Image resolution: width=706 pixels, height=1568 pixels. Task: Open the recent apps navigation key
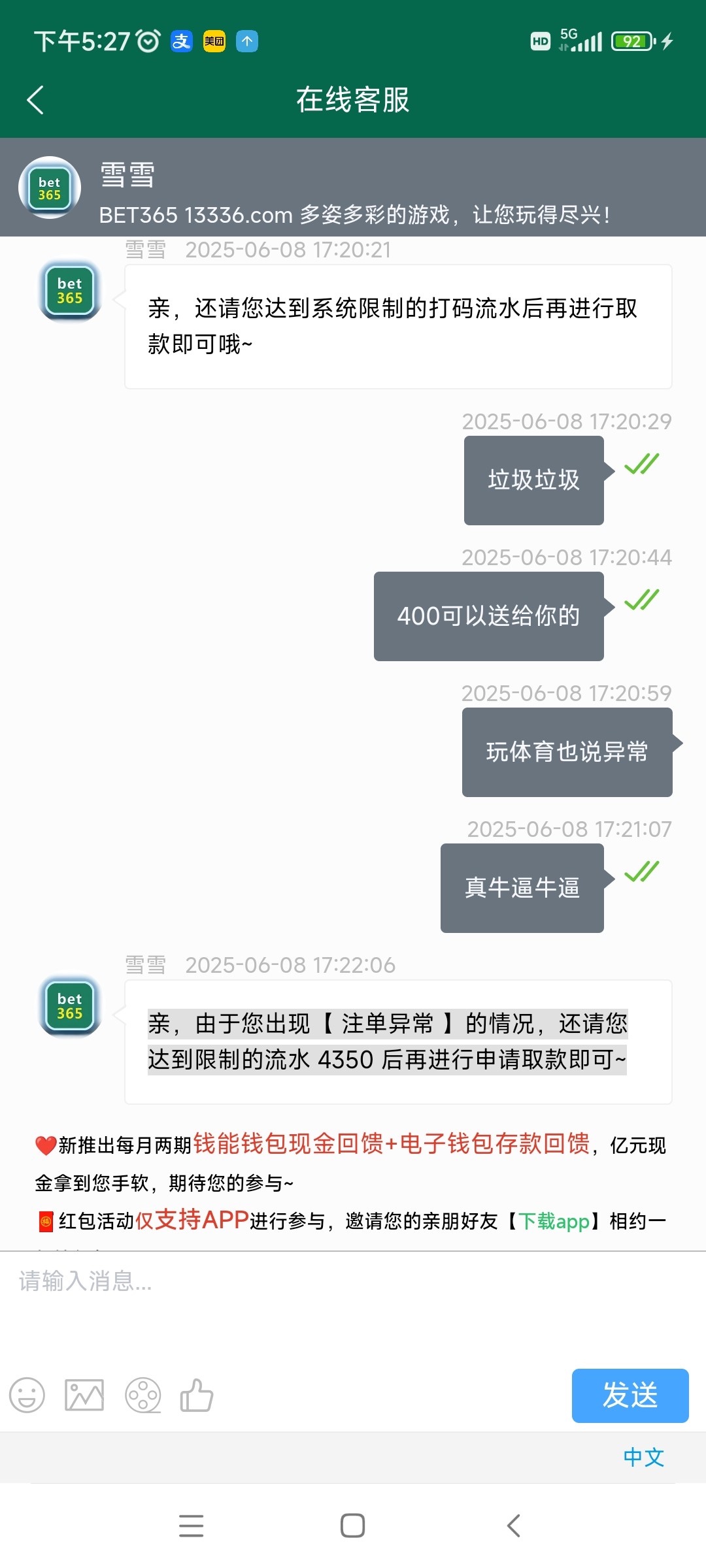click(191, 1526)
